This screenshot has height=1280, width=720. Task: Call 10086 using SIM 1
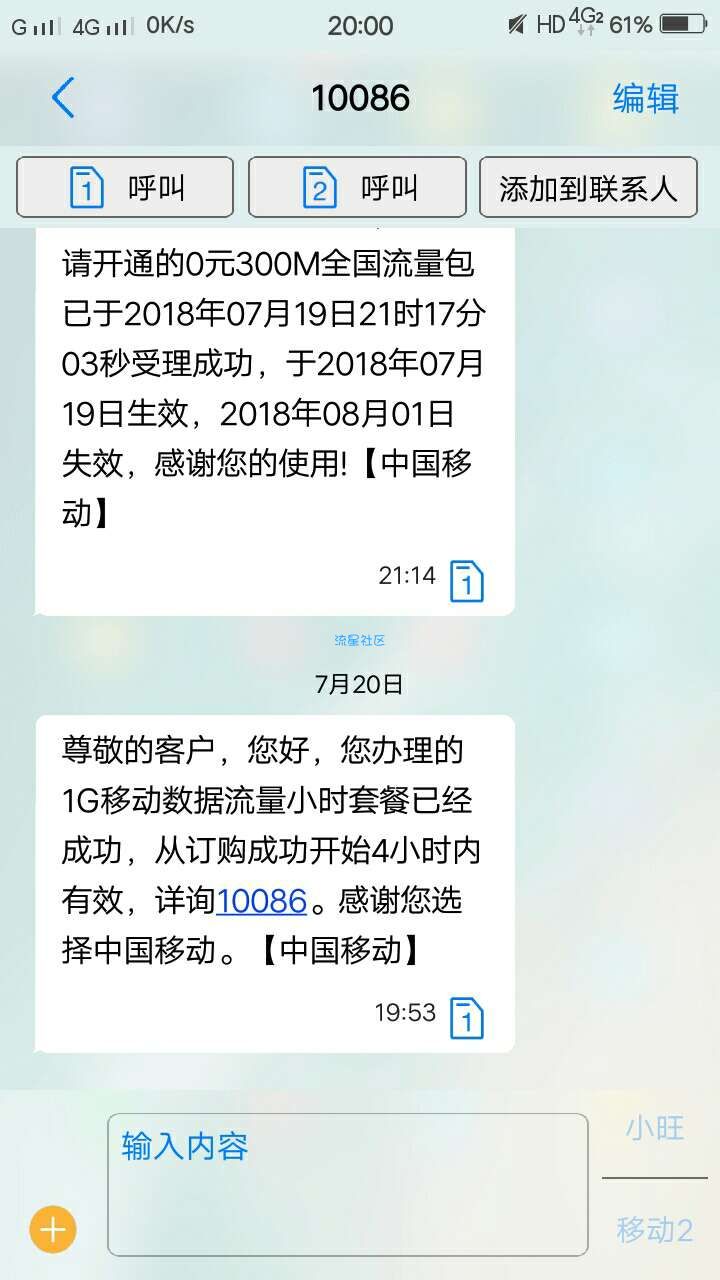[126, 188]
